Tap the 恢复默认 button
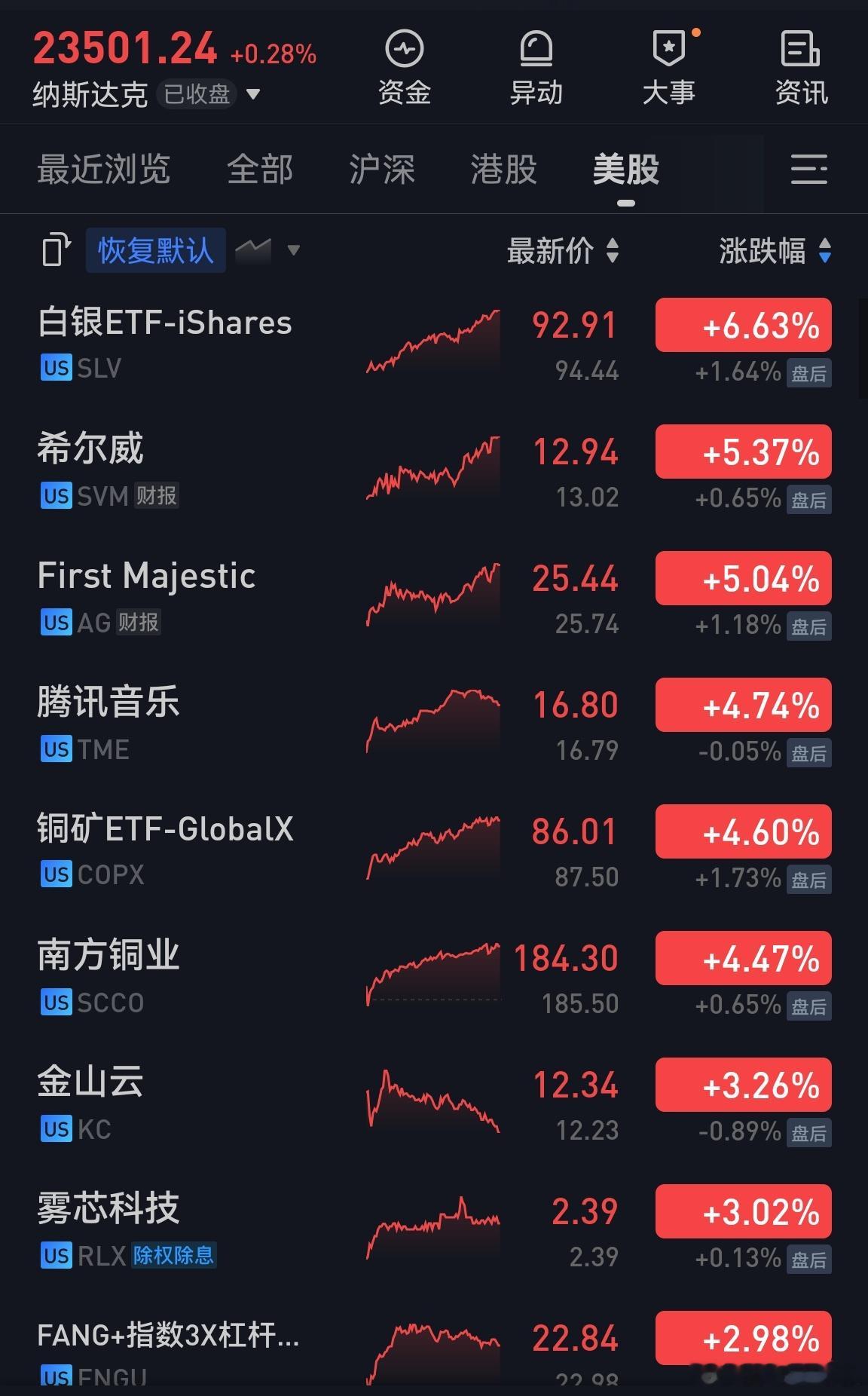868x1396 pixels. tap(156, 250)
